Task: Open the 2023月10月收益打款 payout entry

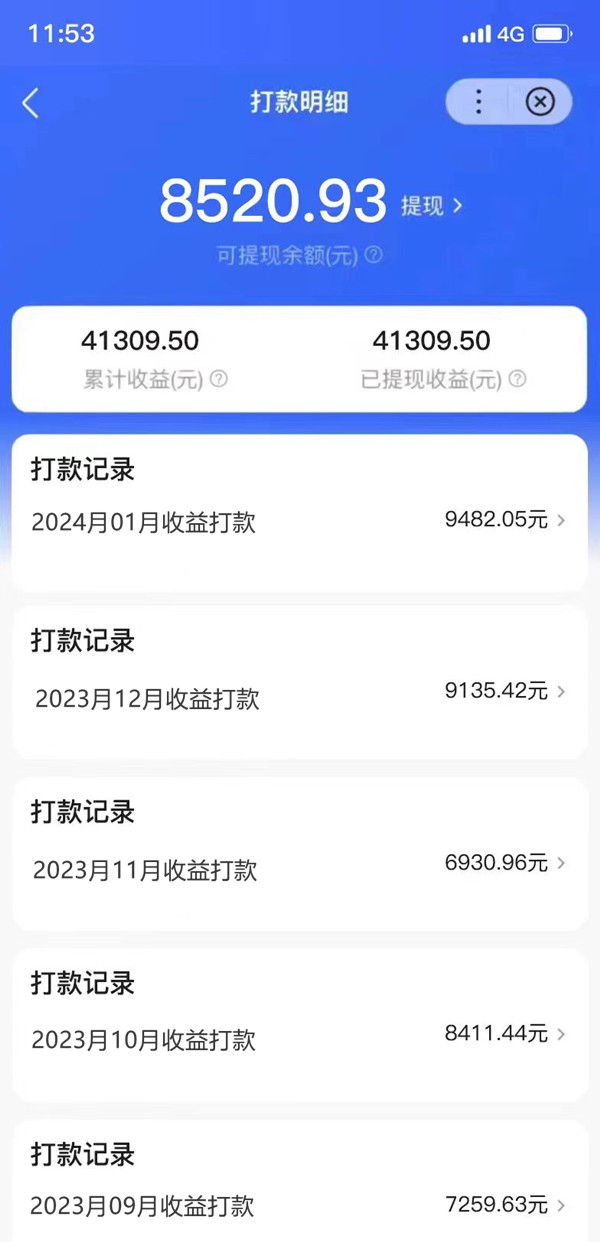Action: click(x=299, y=1035)
